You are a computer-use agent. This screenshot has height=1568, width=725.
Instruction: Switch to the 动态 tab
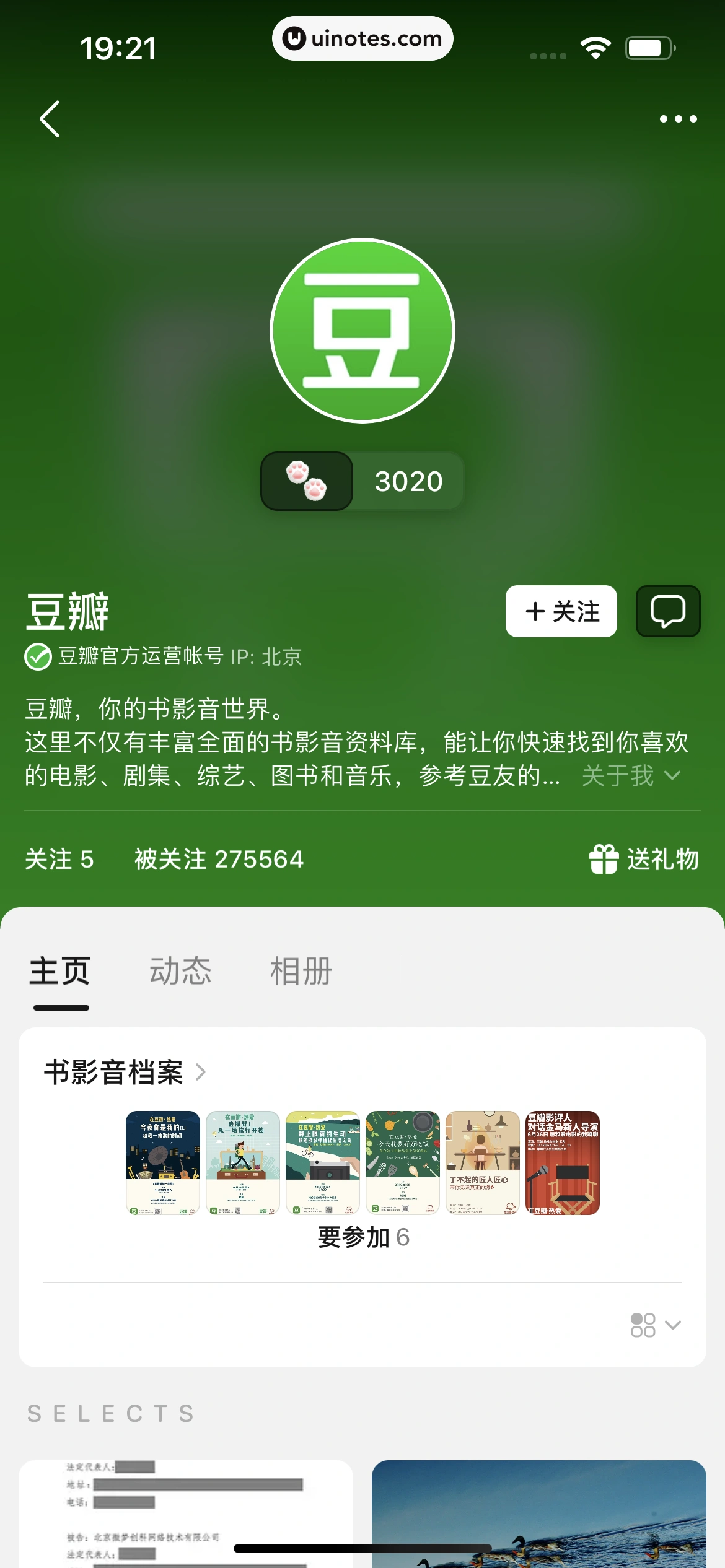click(x=180, y=970)
